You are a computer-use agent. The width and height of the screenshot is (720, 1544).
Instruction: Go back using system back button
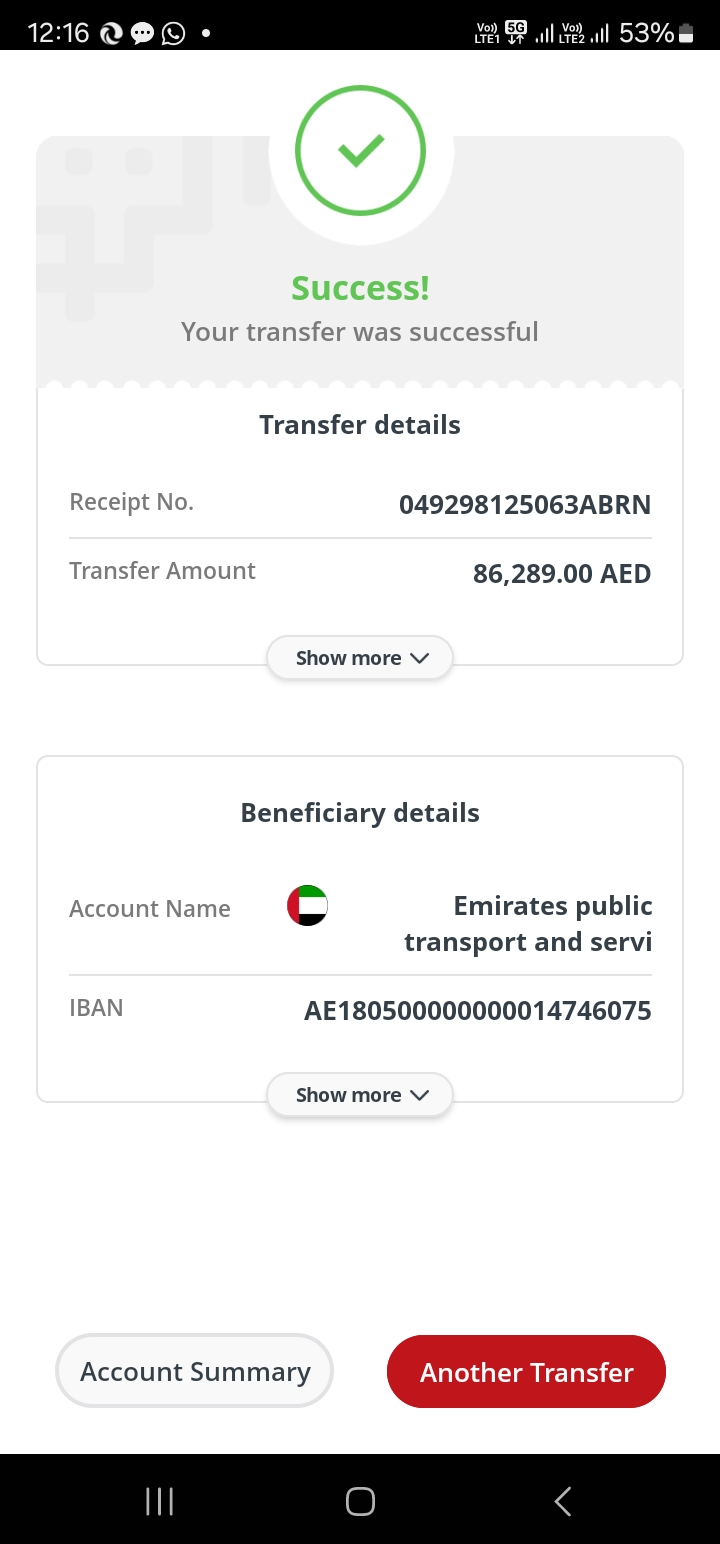coord(562,1501)
